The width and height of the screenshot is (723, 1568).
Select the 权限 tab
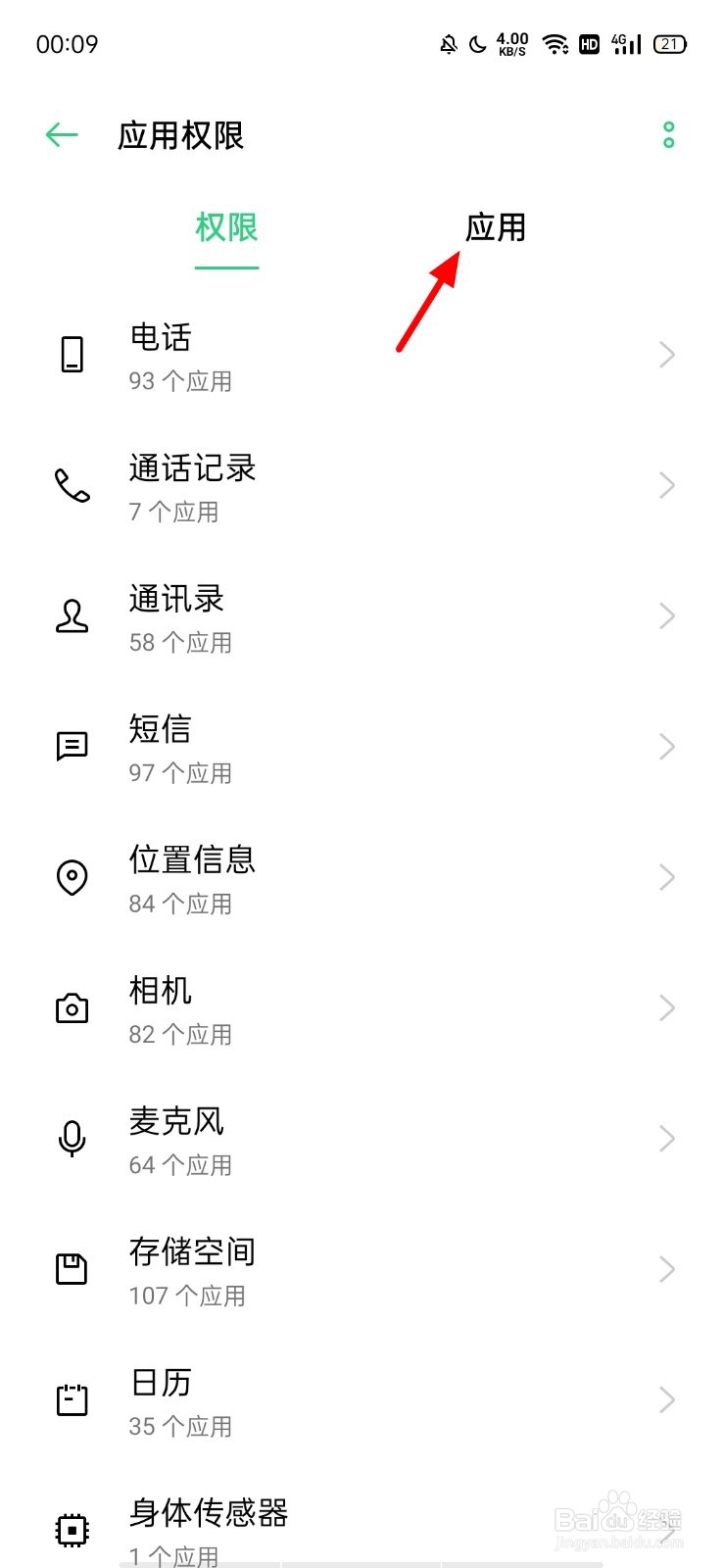click(x=225, y=227)
